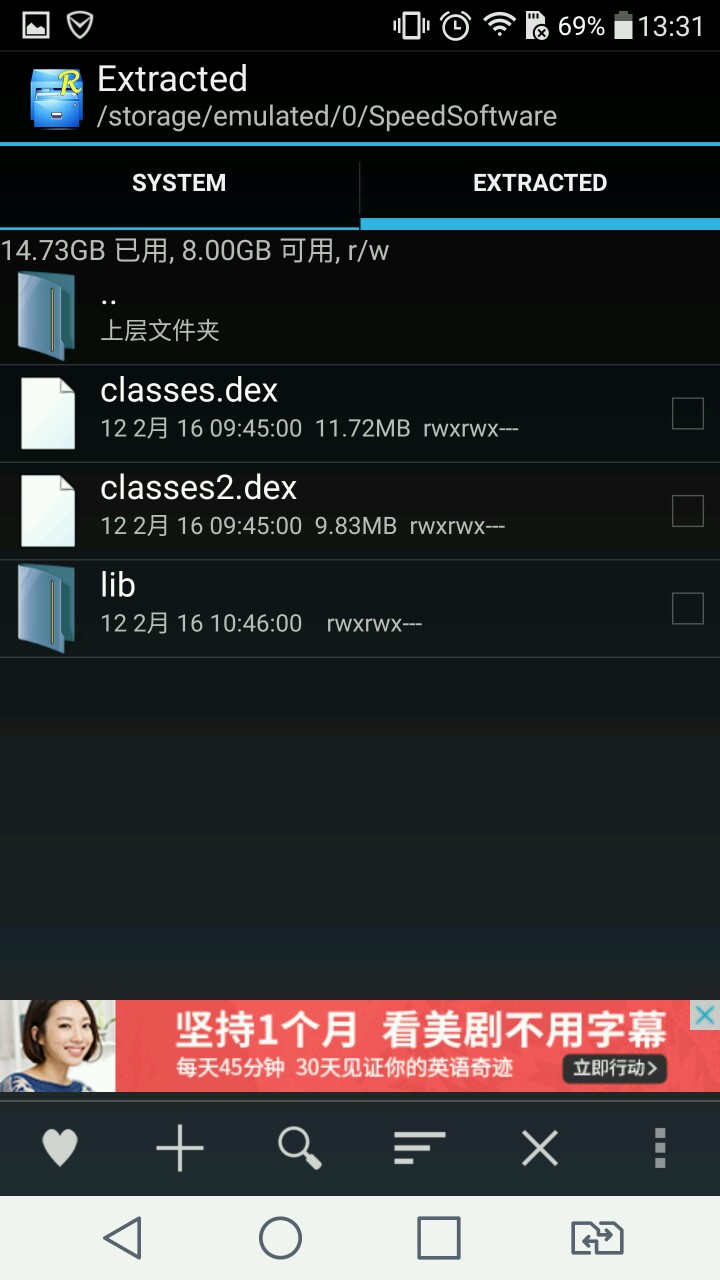Screen dimensions: 720x1280
Task: Go back using the system back button
Action: (x=123, y=1238)
